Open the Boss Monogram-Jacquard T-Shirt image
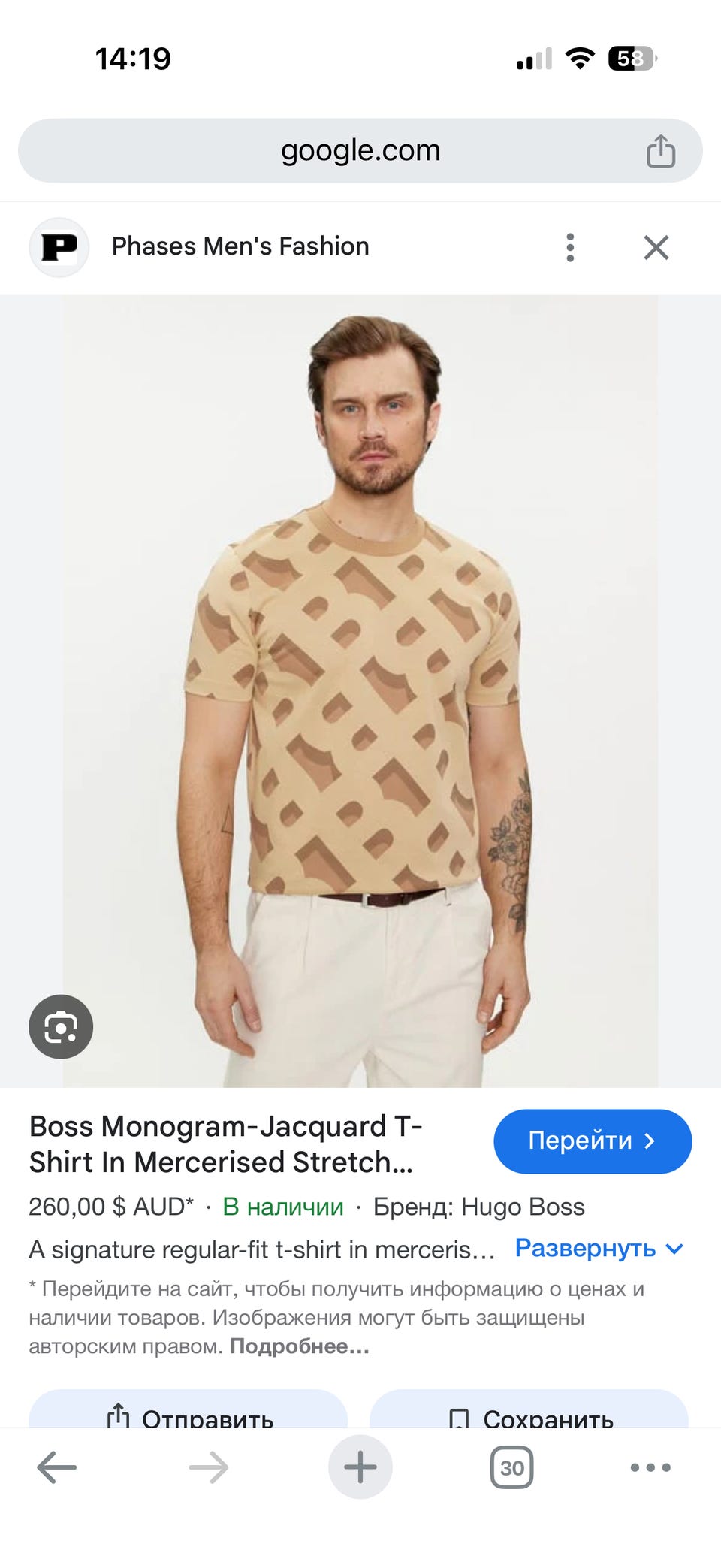The image size is (721, 1568). [360, 690]
